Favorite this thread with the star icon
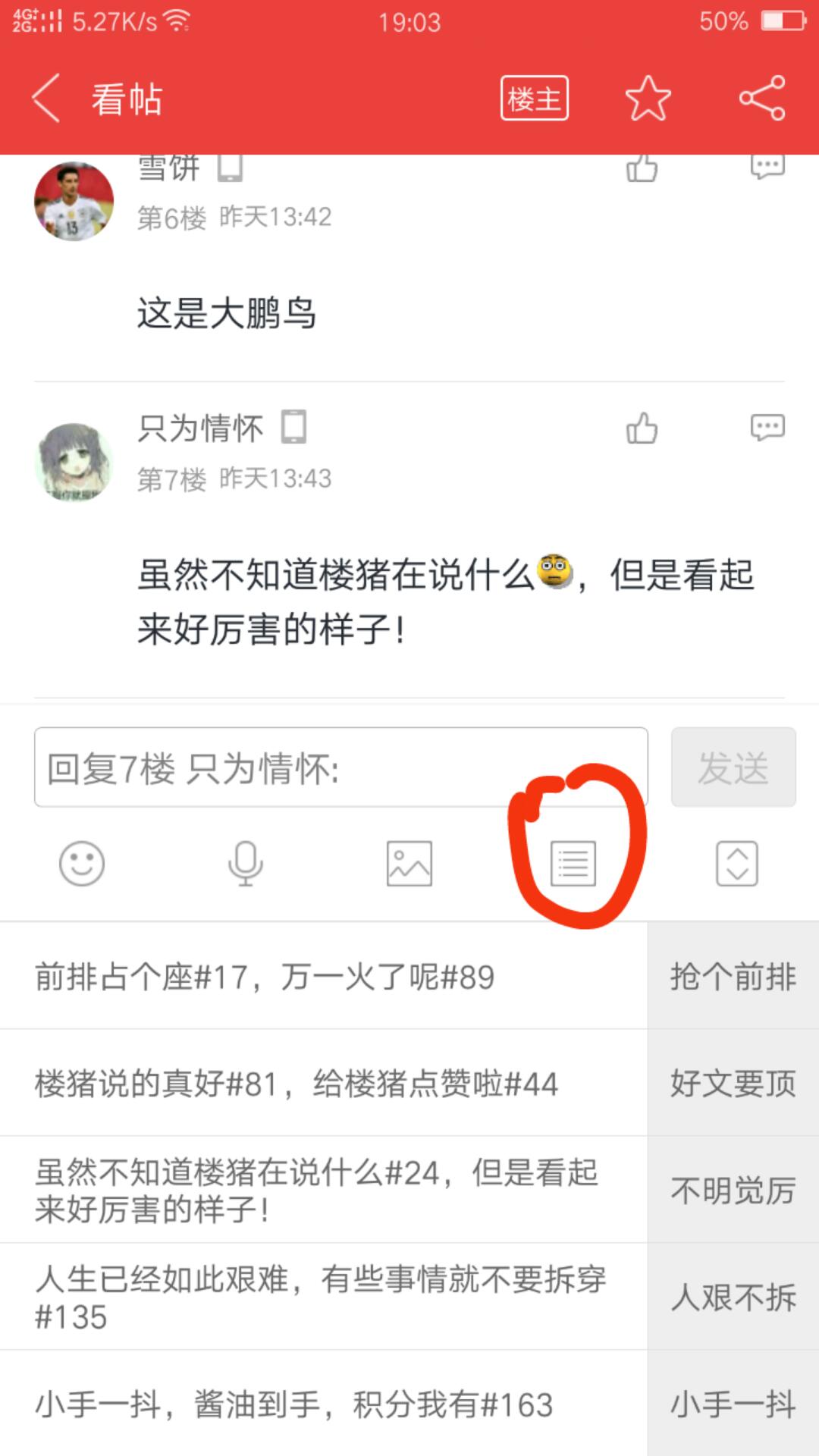Image resolution: width=819 pixels, height=1456 pixels. [648, 99]
